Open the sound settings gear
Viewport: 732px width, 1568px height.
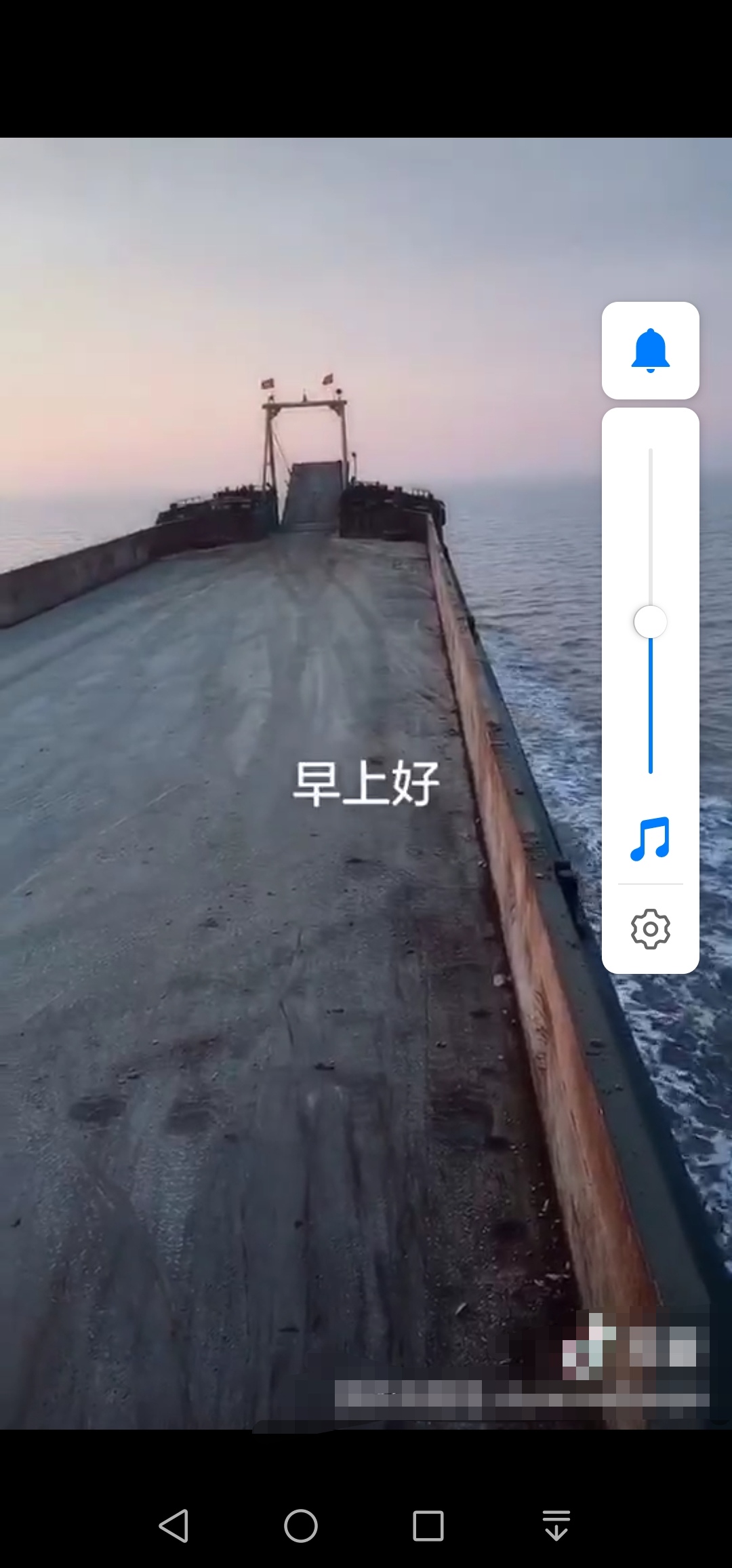point(650,928)
